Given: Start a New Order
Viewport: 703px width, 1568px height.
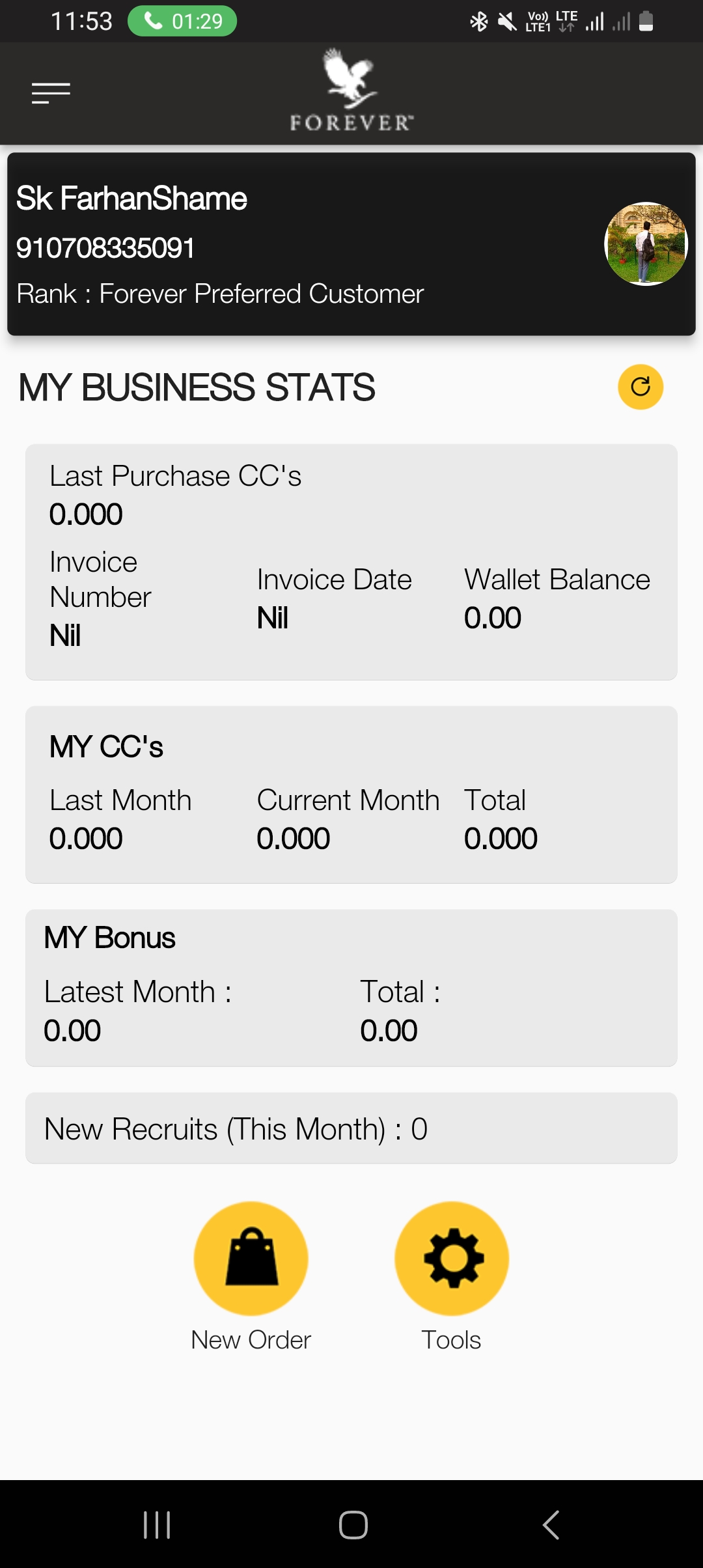Looking at the screenshot, I should tap(251, 1258).
